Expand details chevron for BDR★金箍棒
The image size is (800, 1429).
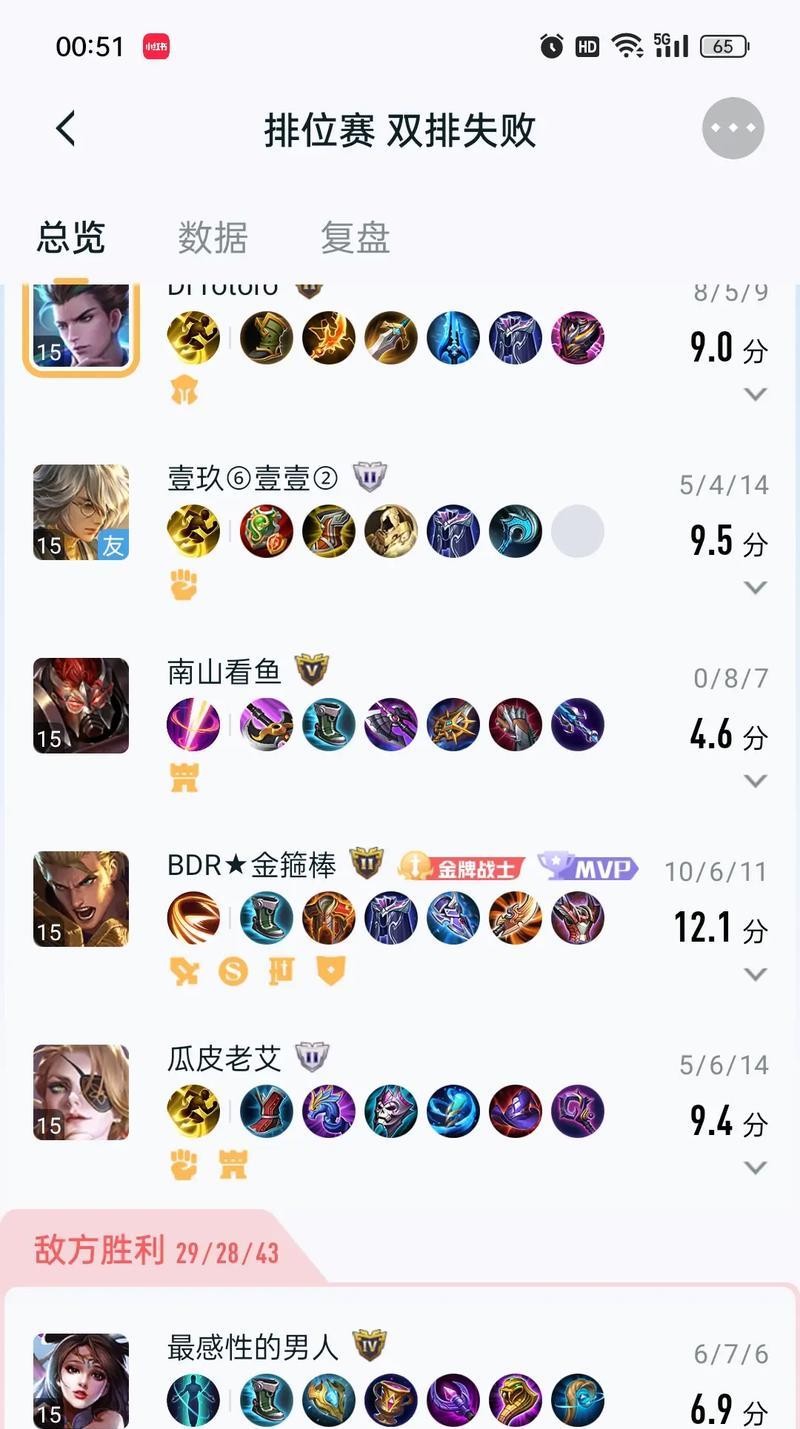click(x=756, y=974)
